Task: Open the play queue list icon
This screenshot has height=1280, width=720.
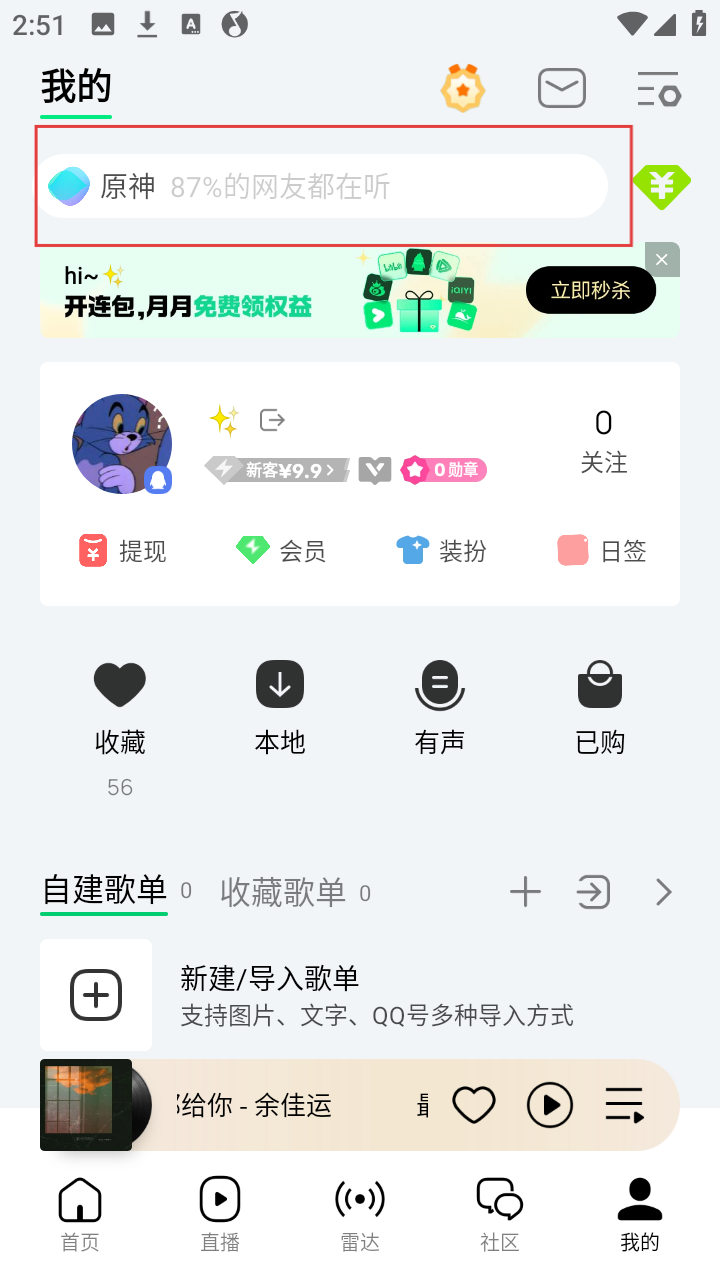Action: click(624, 1105)
